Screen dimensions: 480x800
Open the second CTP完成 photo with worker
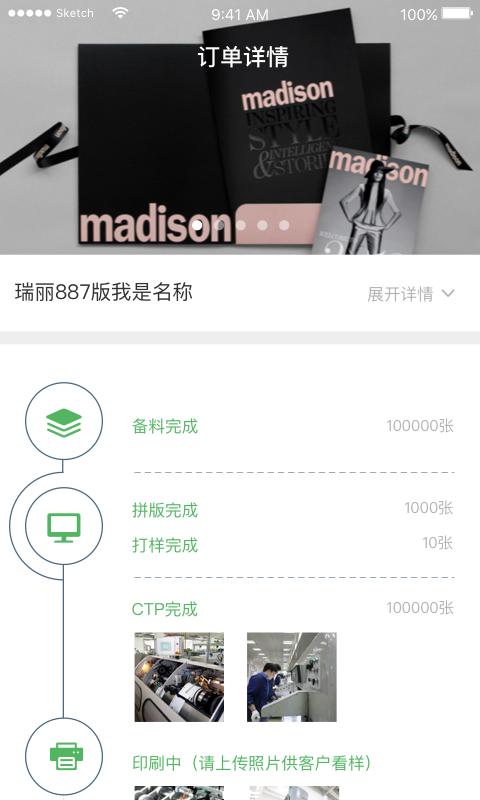292,677
